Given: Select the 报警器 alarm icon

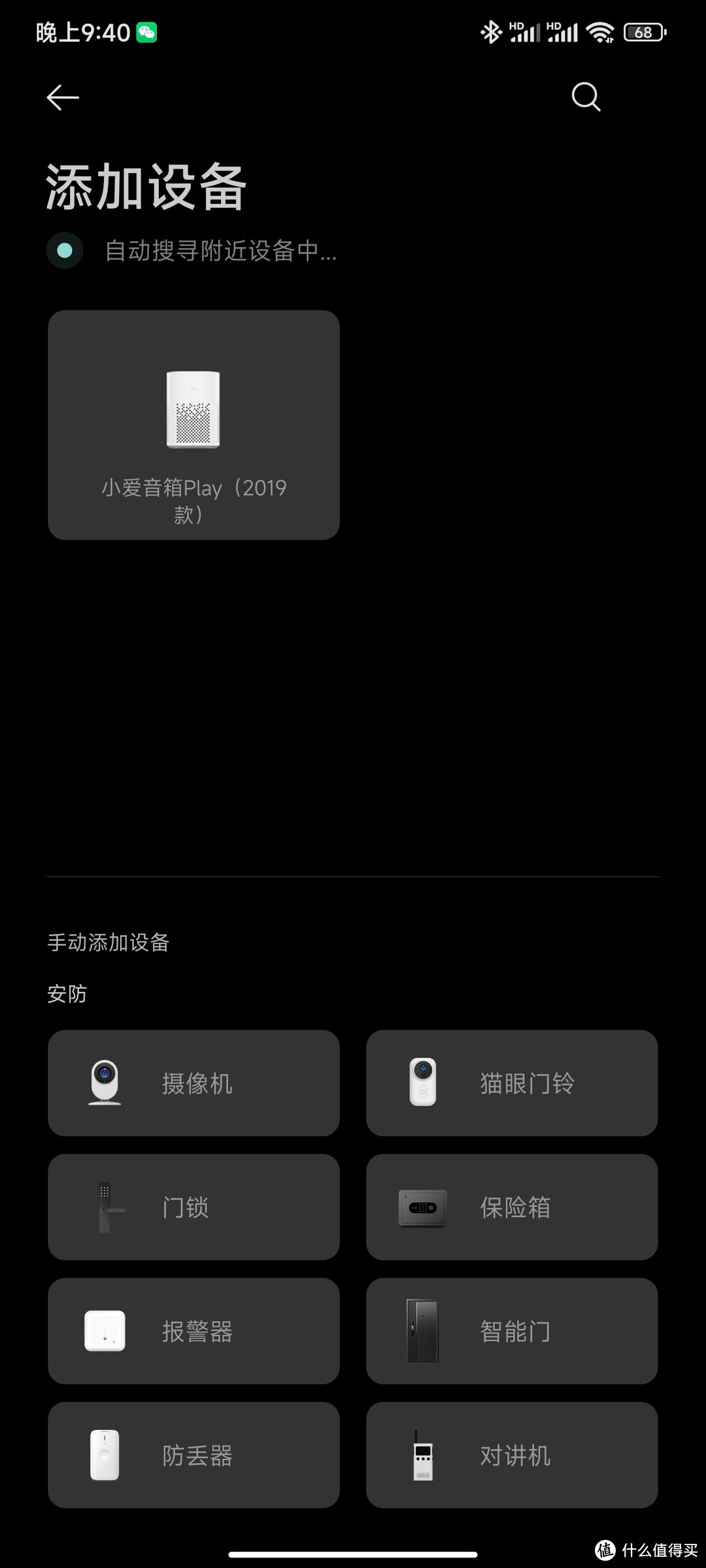Looking at the screenshot, I should coord(105,1331).
